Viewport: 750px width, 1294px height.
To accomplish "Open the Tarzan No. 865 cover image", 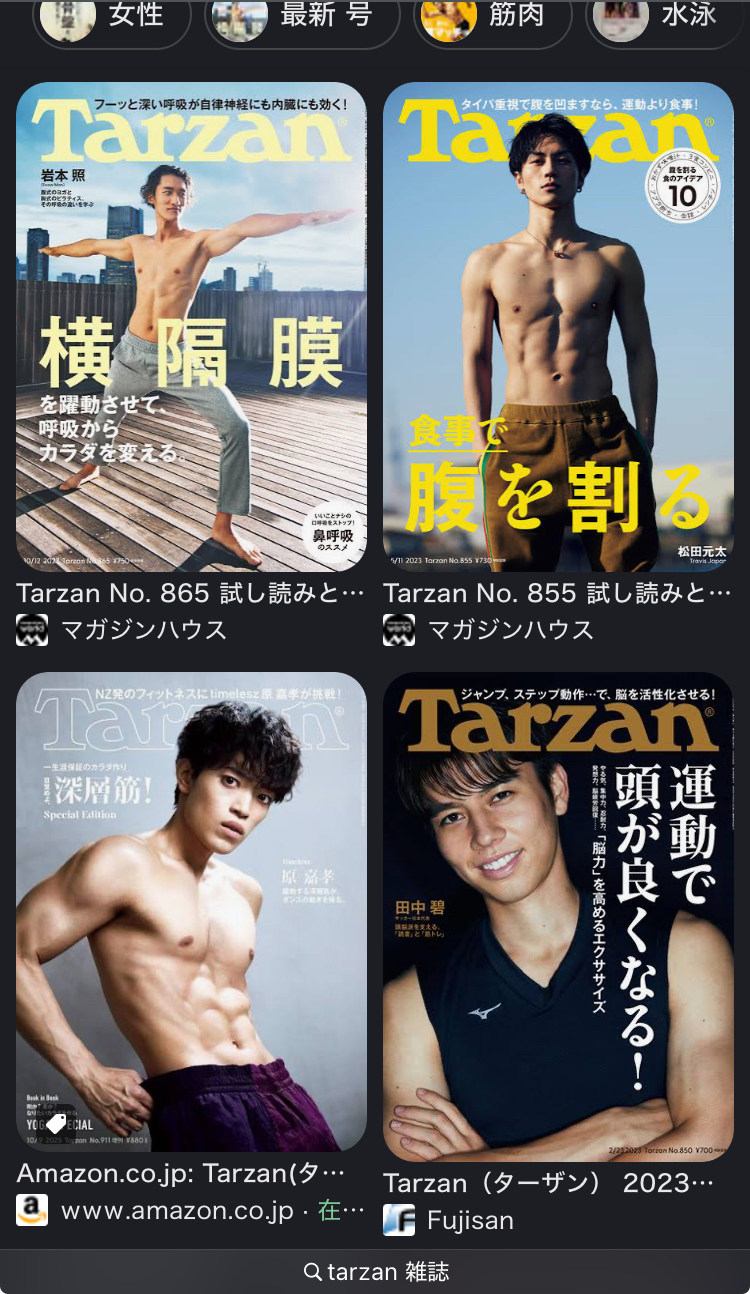I will (x=191, y=327).
